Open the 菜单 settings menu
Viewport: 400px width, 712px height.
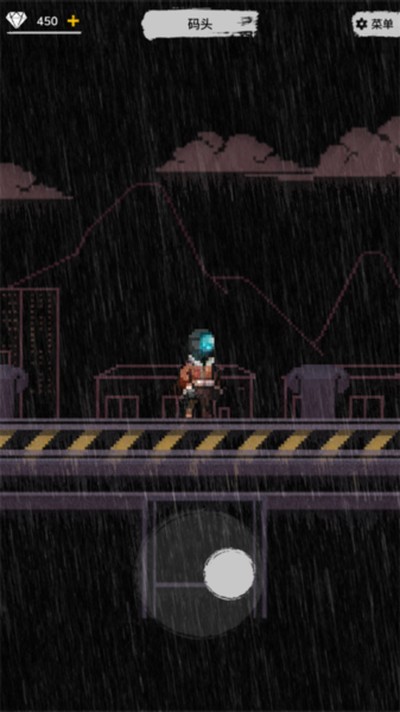point(376,24)
